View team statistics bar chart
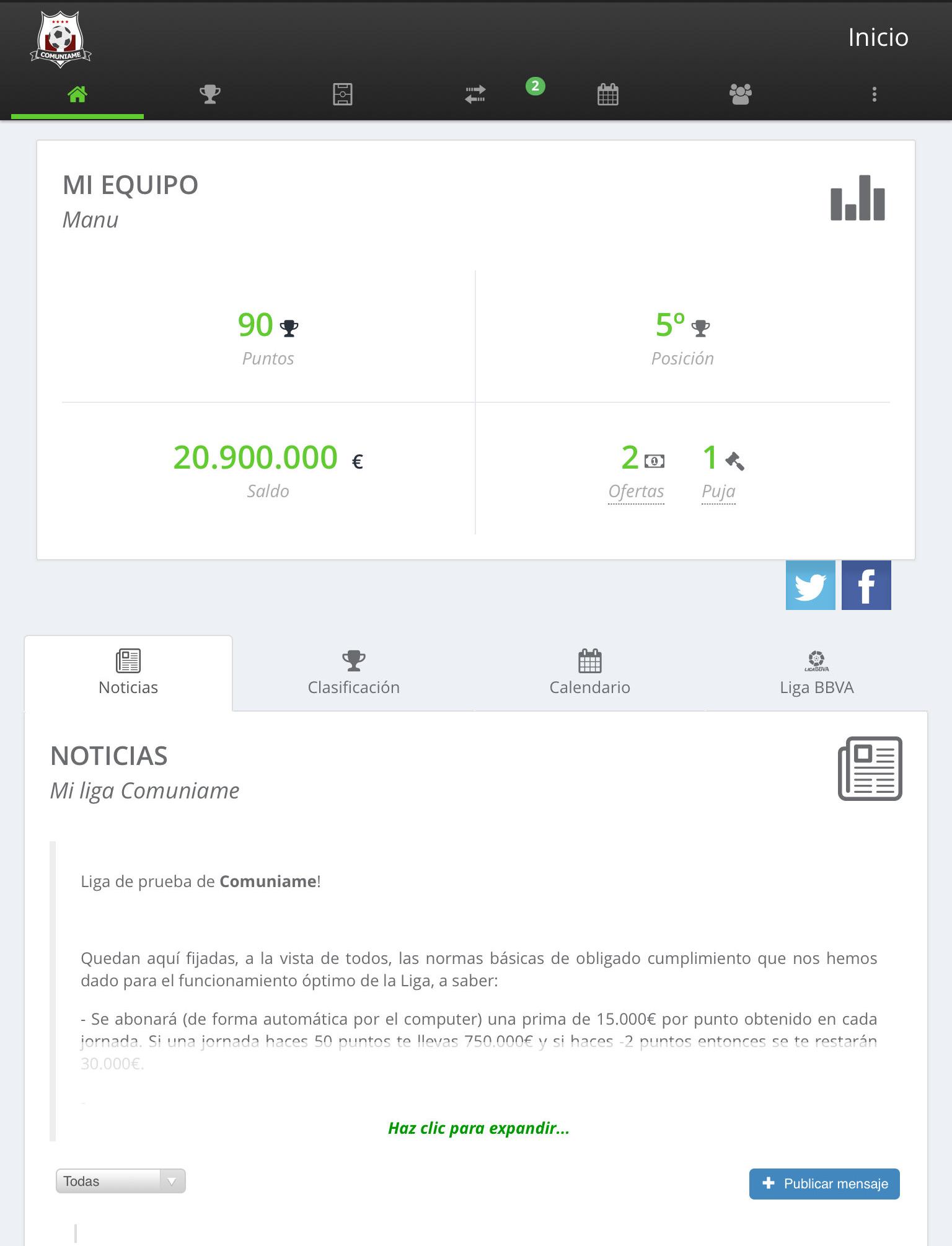 coord(857,198)
